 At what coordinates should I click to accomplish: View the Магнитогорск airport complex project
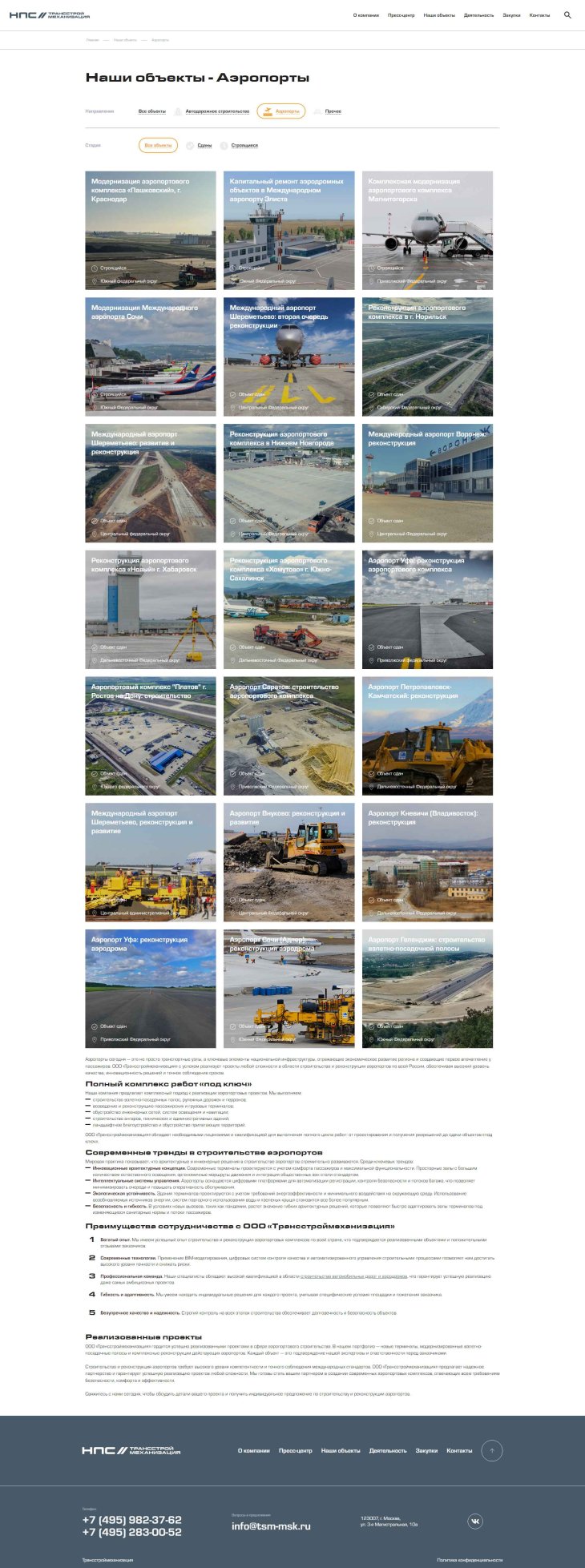tap(427, 230)
